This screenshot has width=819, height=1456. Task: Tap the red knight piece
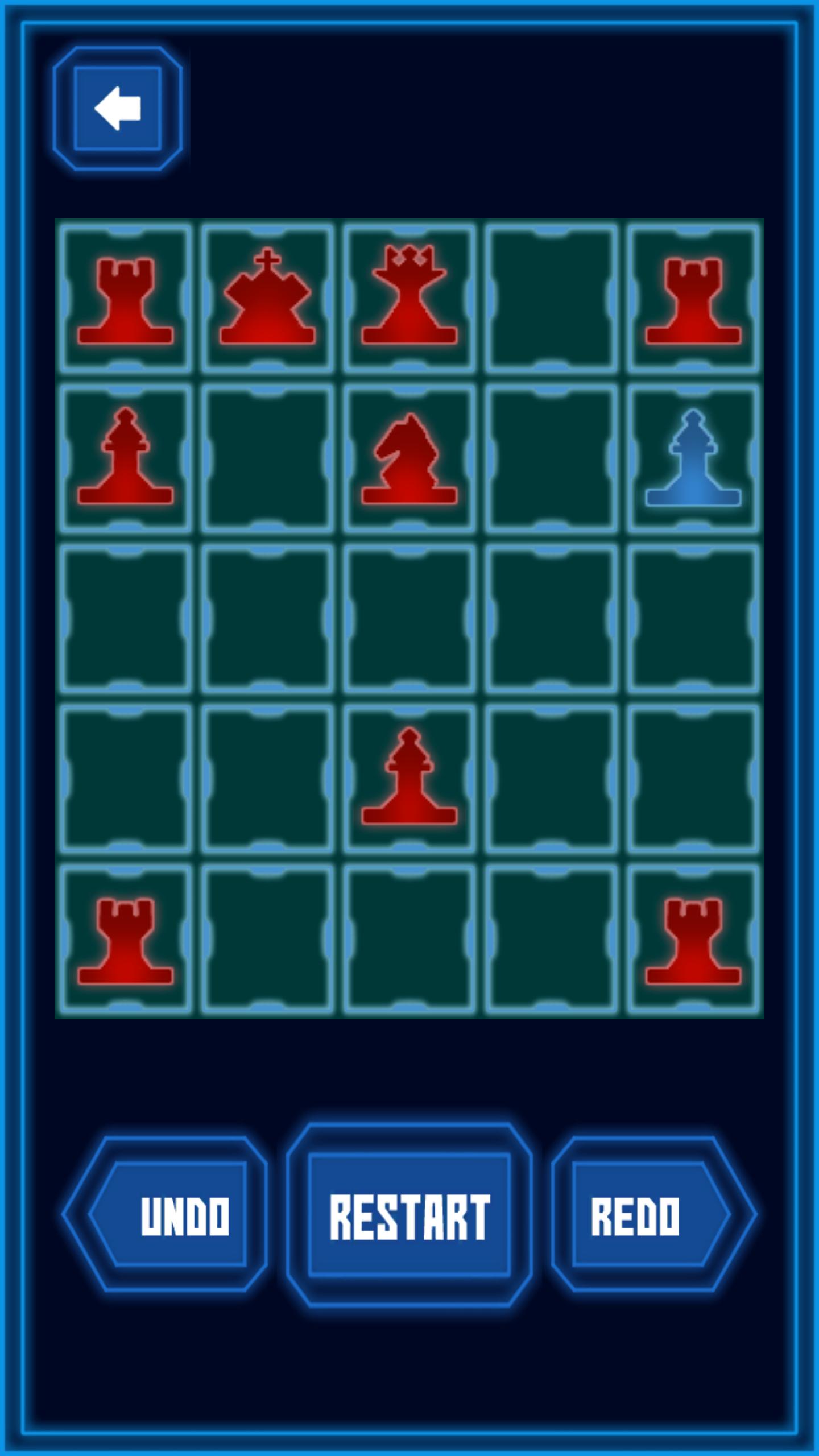409,458
